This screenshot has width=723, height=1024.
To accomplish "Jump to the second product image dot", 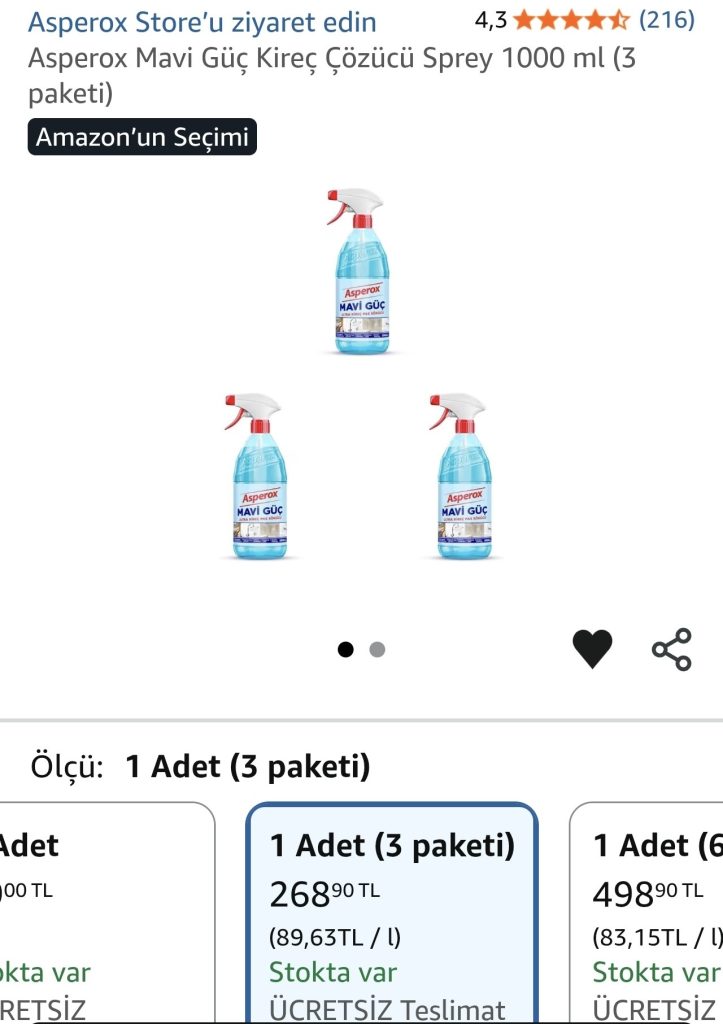I will point(377,649).
